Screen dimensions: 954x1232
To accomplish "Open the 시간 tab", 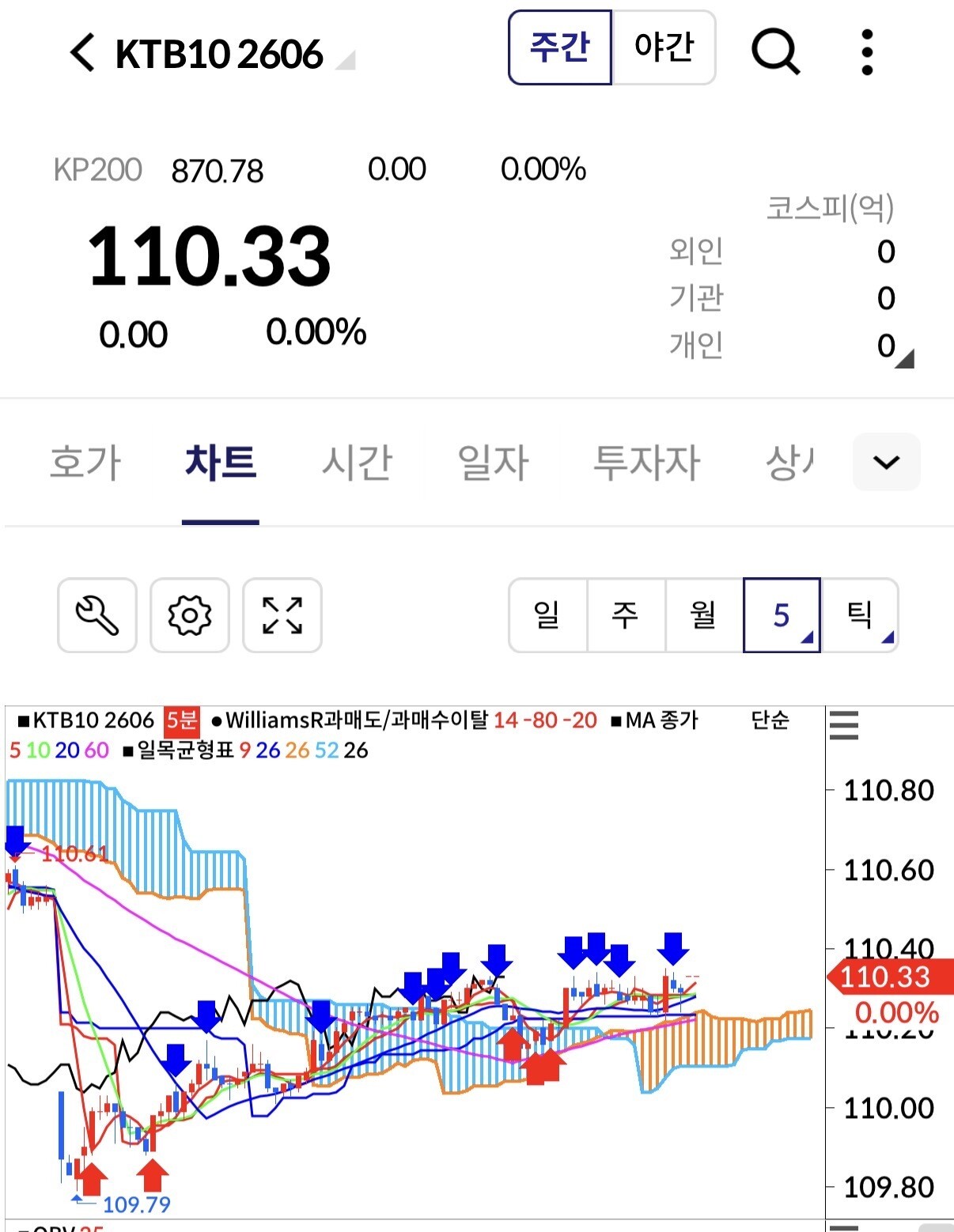I will tap(357, 463).
